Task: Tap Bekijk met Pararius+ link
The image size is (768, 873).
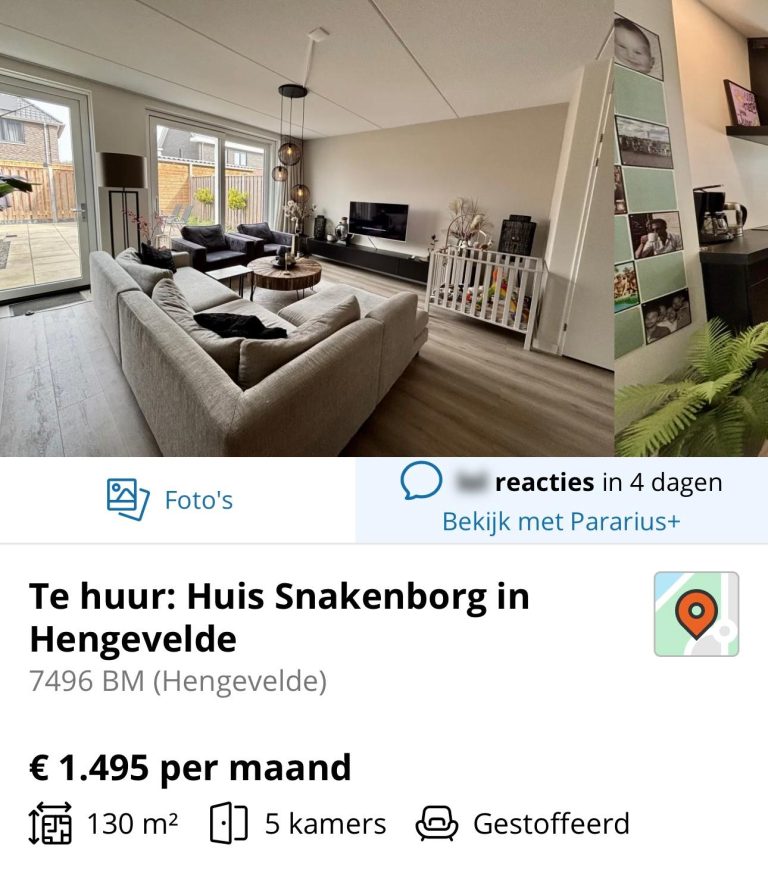Action: [x=561, y=522]
